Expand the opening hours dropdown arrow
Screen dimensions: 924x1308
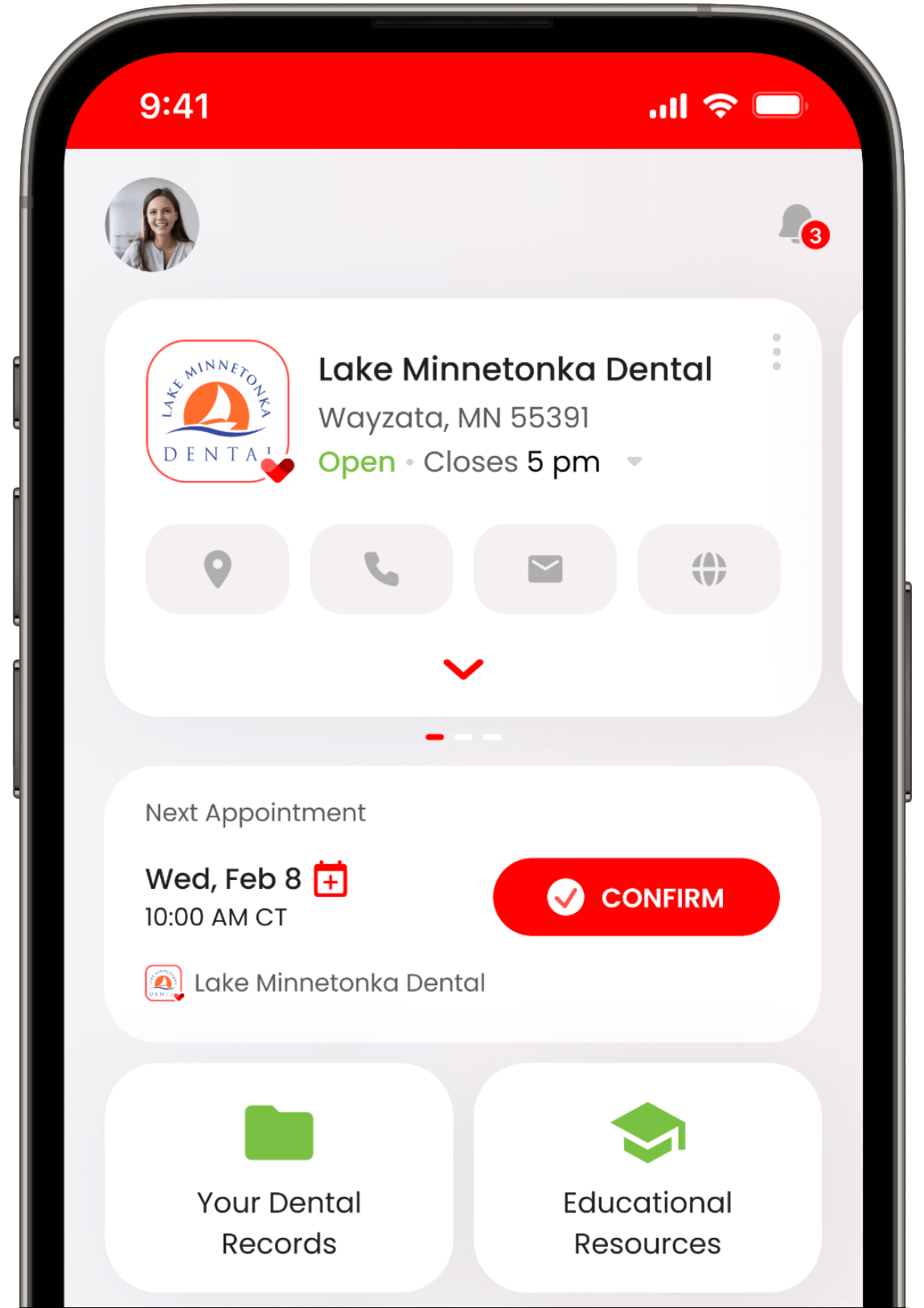[634, 462]
